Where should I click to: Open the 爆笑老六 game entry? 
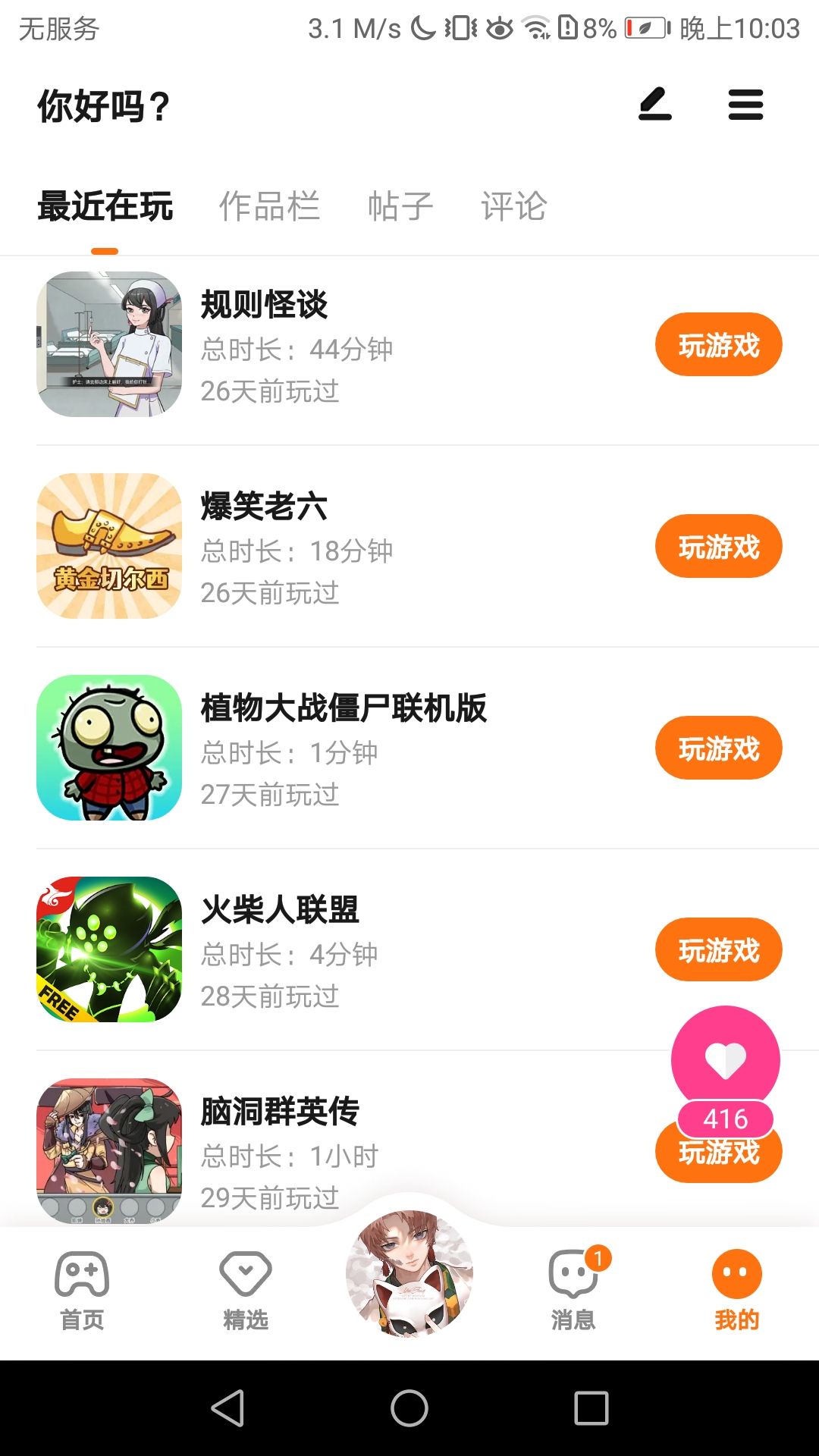click(264, 507)
